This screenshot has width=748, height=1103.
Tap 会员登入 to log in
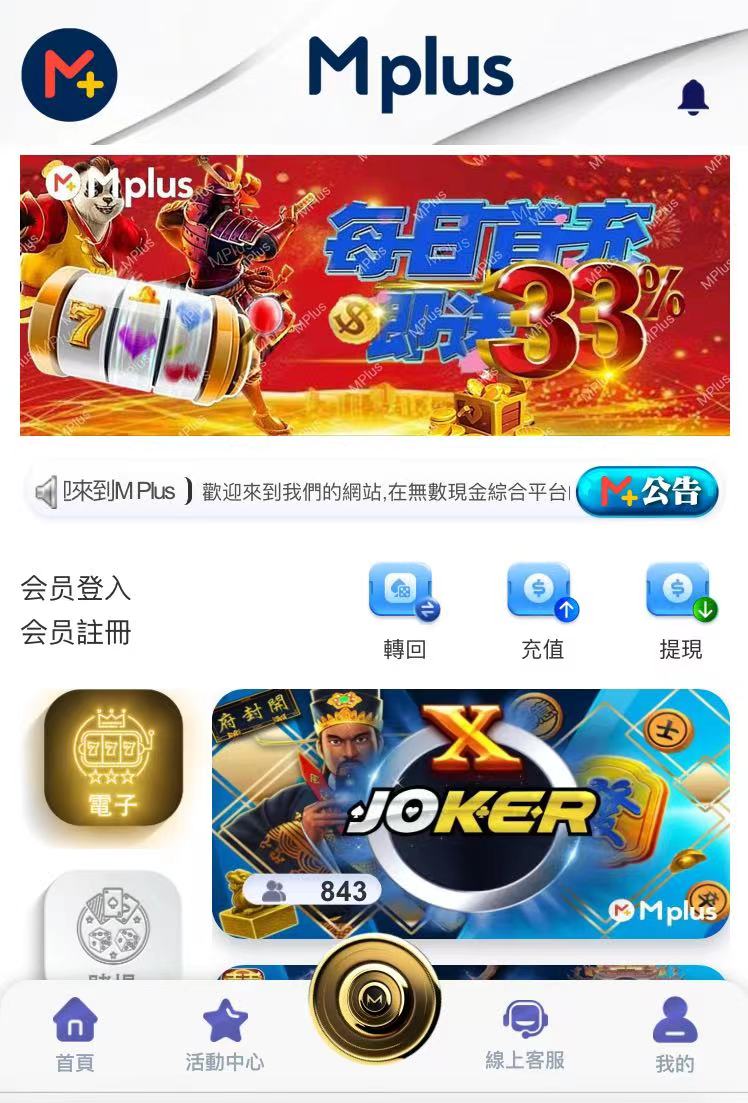click(76, 588)
